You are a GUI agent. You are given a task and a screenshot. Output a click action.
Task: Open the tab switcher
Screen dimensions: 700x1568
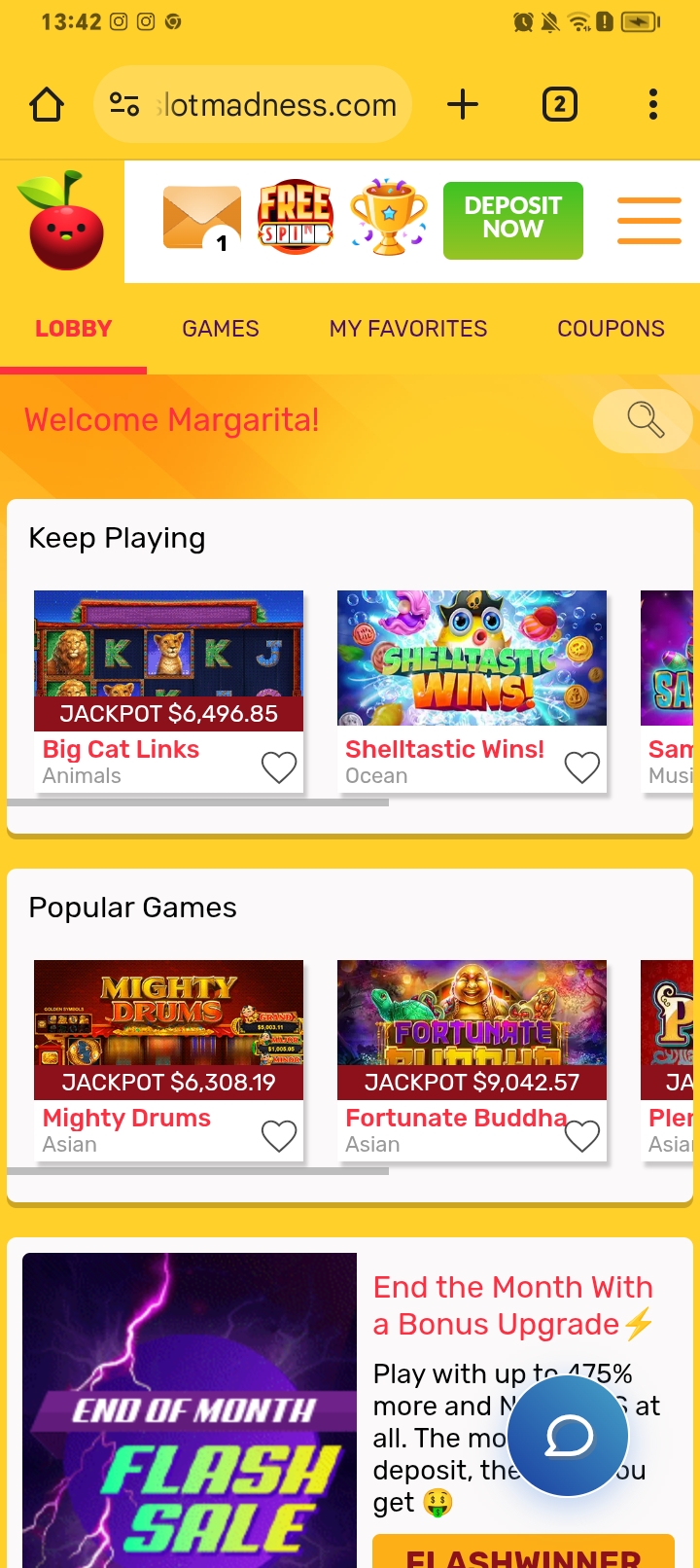559,104
